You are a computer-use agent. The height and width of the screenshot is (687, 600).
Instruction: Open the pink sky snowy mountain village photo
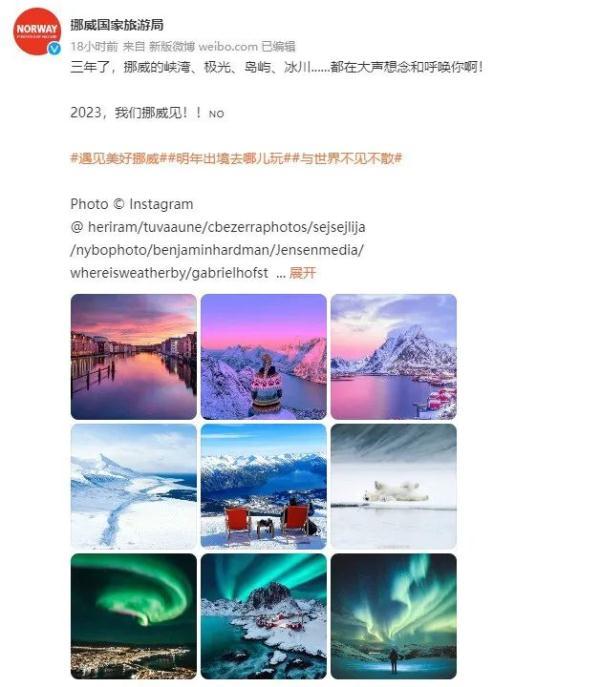click(393, 356)
